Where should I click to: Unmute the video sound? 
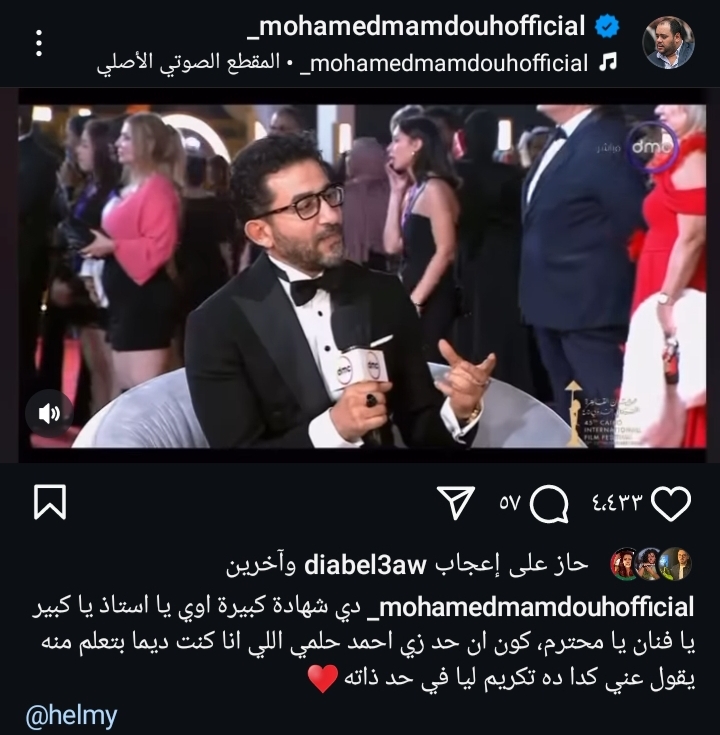(x=50, y=412)
